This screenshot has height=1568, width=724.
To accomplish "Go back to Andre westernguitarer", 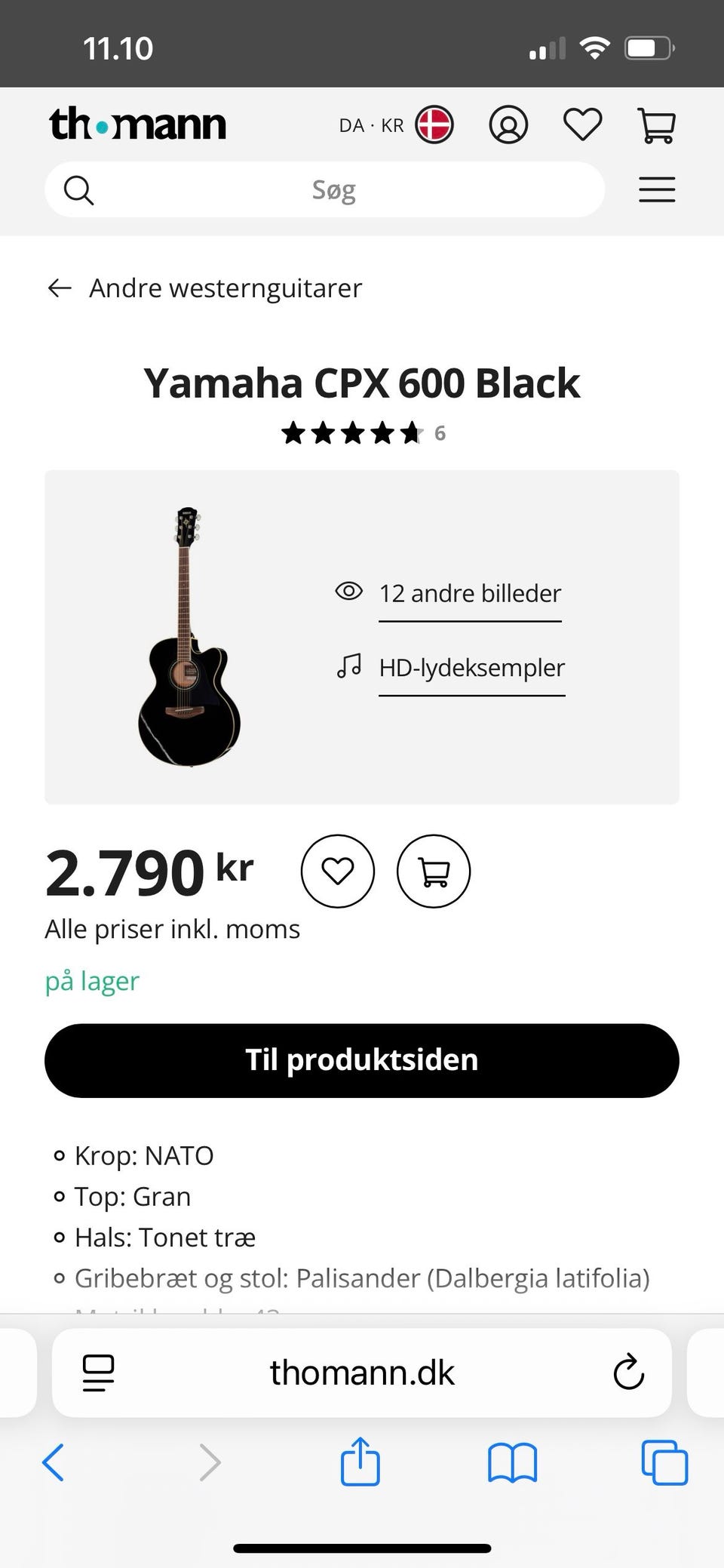I will (204, 288).
